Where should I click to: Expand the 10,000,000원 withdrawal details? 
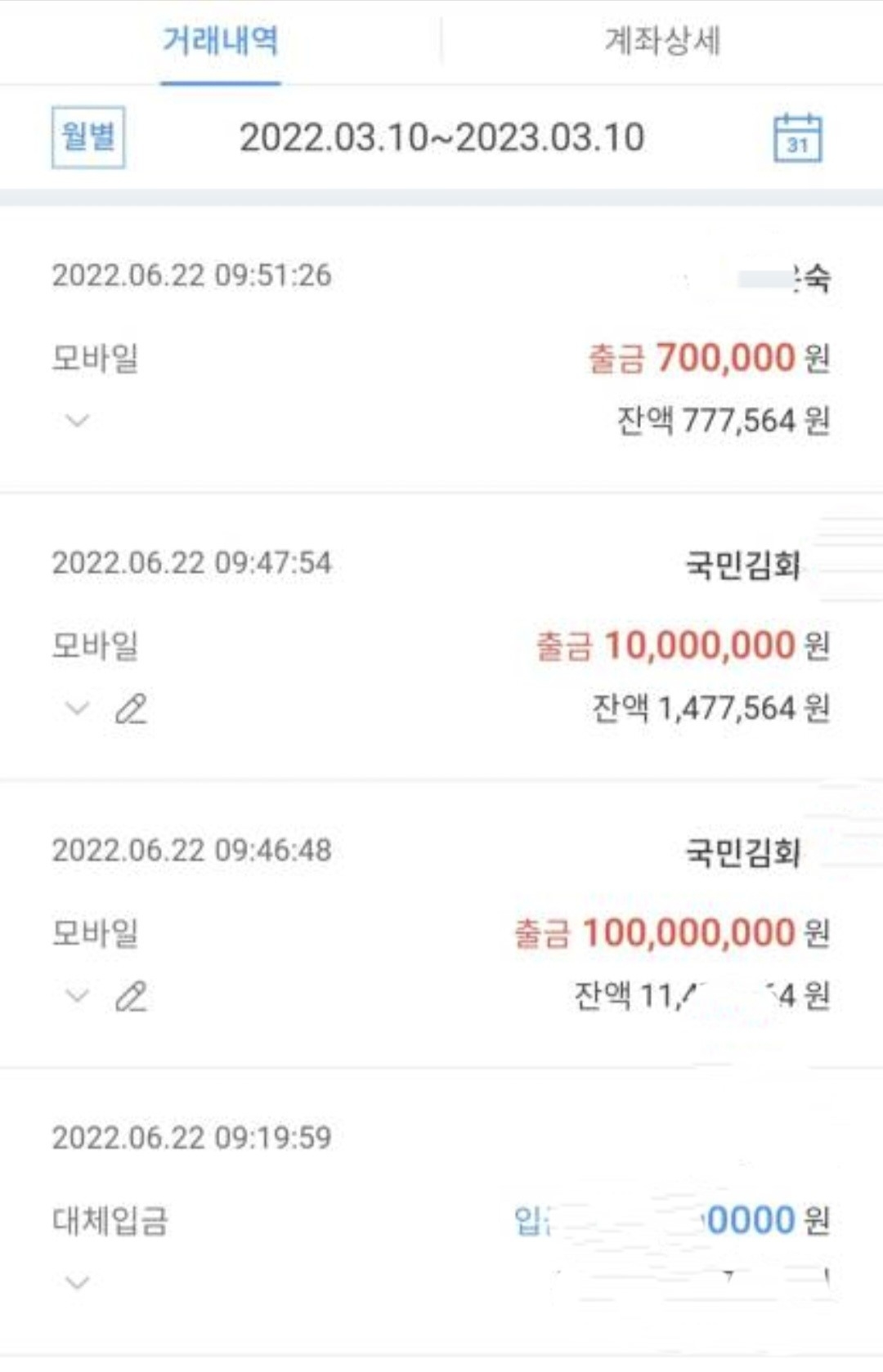77,708
